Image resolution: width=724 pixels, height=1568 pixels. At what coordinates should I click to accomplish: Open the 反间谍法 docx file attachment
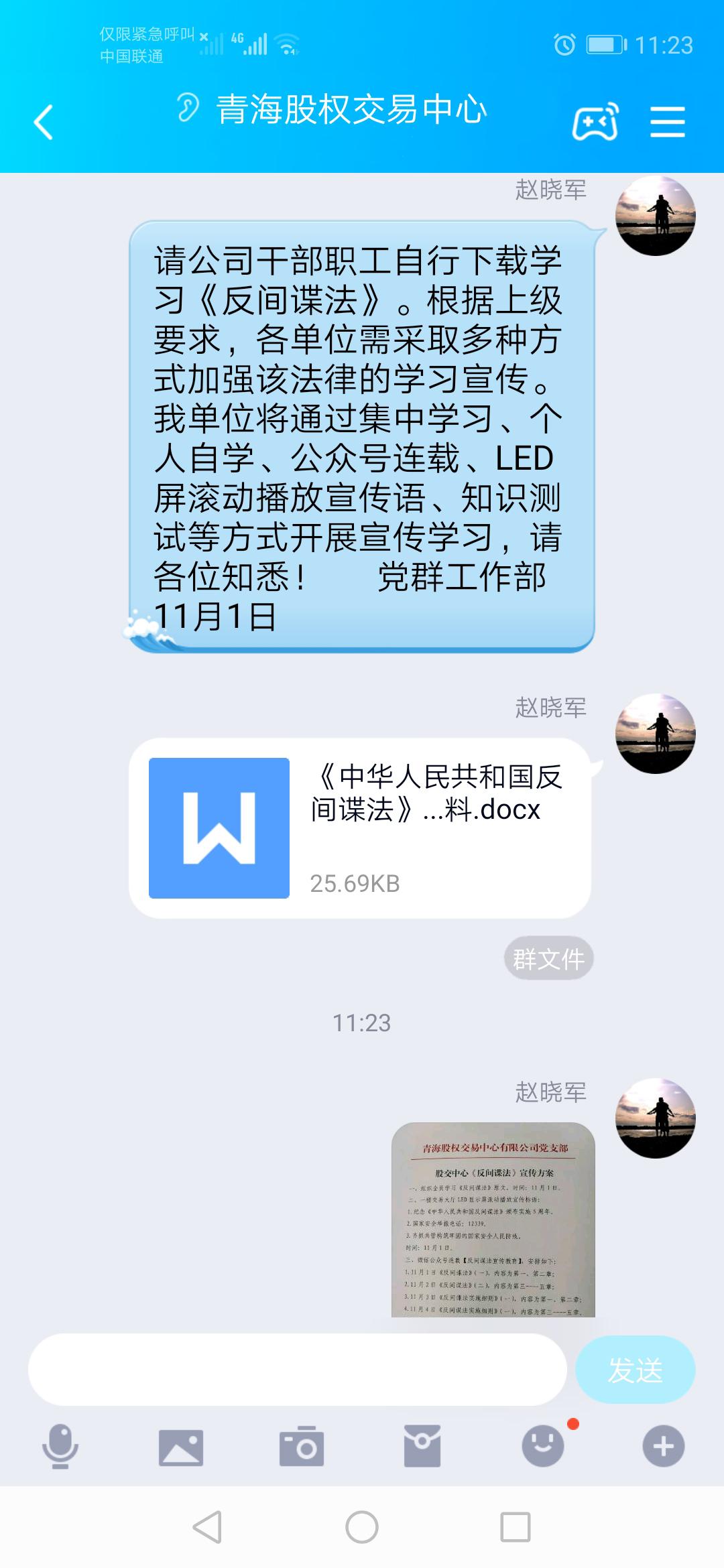click(360, 828)
